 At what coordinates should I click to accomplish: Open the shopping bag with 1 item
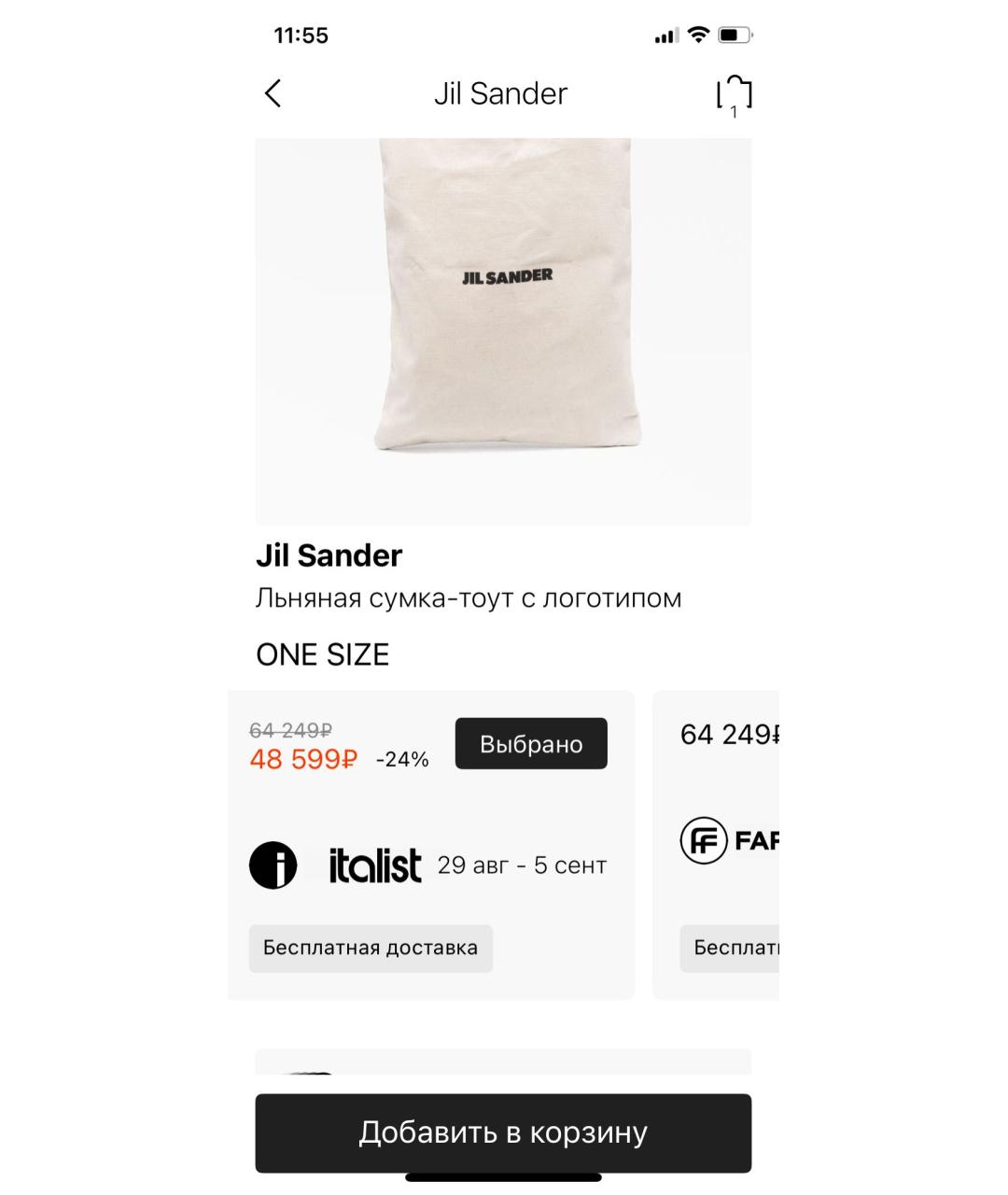tap(734, 95)
